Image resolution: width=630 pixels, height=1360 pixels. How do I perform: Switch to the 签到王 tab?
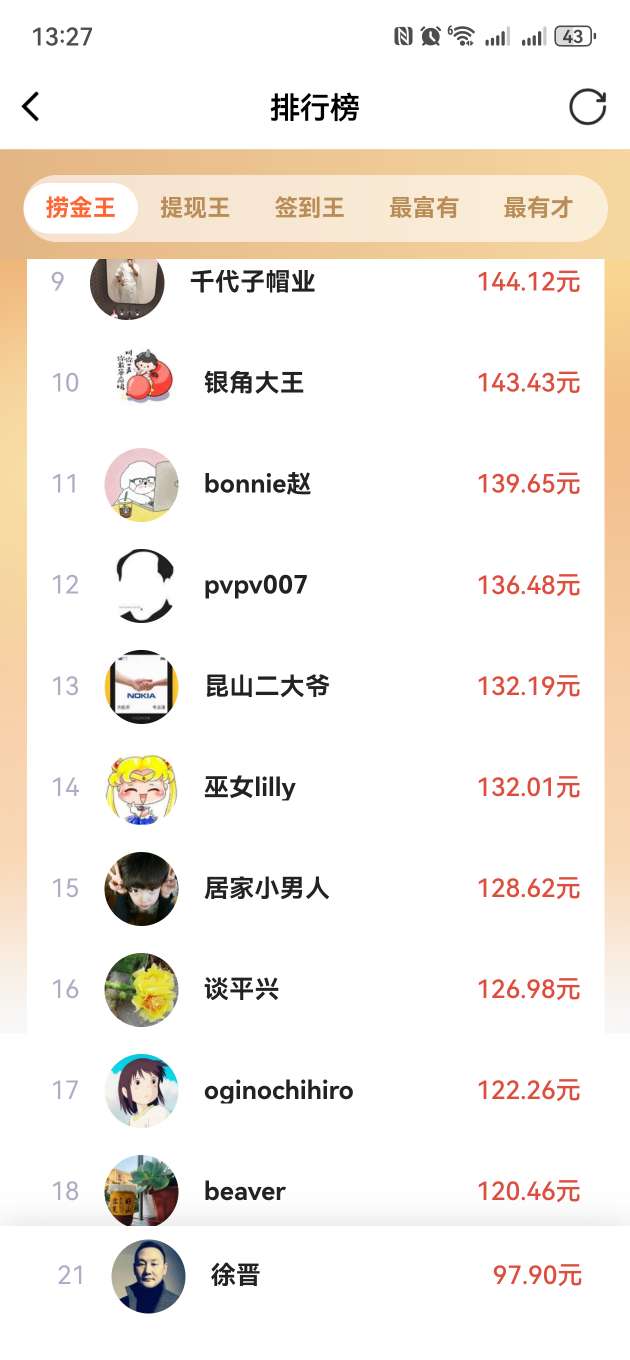tap(309, 208)
